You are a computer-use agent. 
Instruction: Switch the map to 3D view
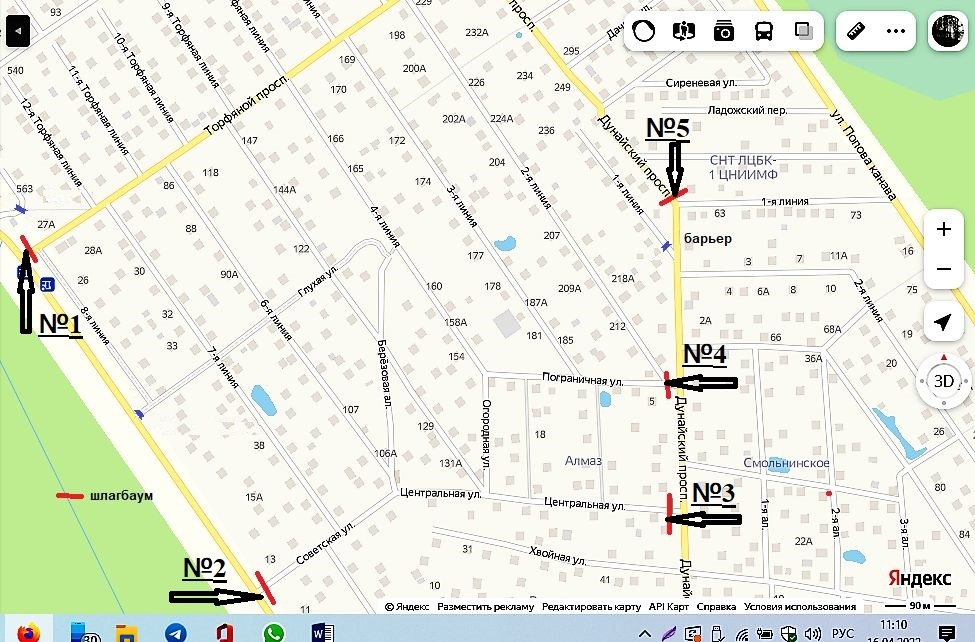pyautogui.click(x=943, y=381)
